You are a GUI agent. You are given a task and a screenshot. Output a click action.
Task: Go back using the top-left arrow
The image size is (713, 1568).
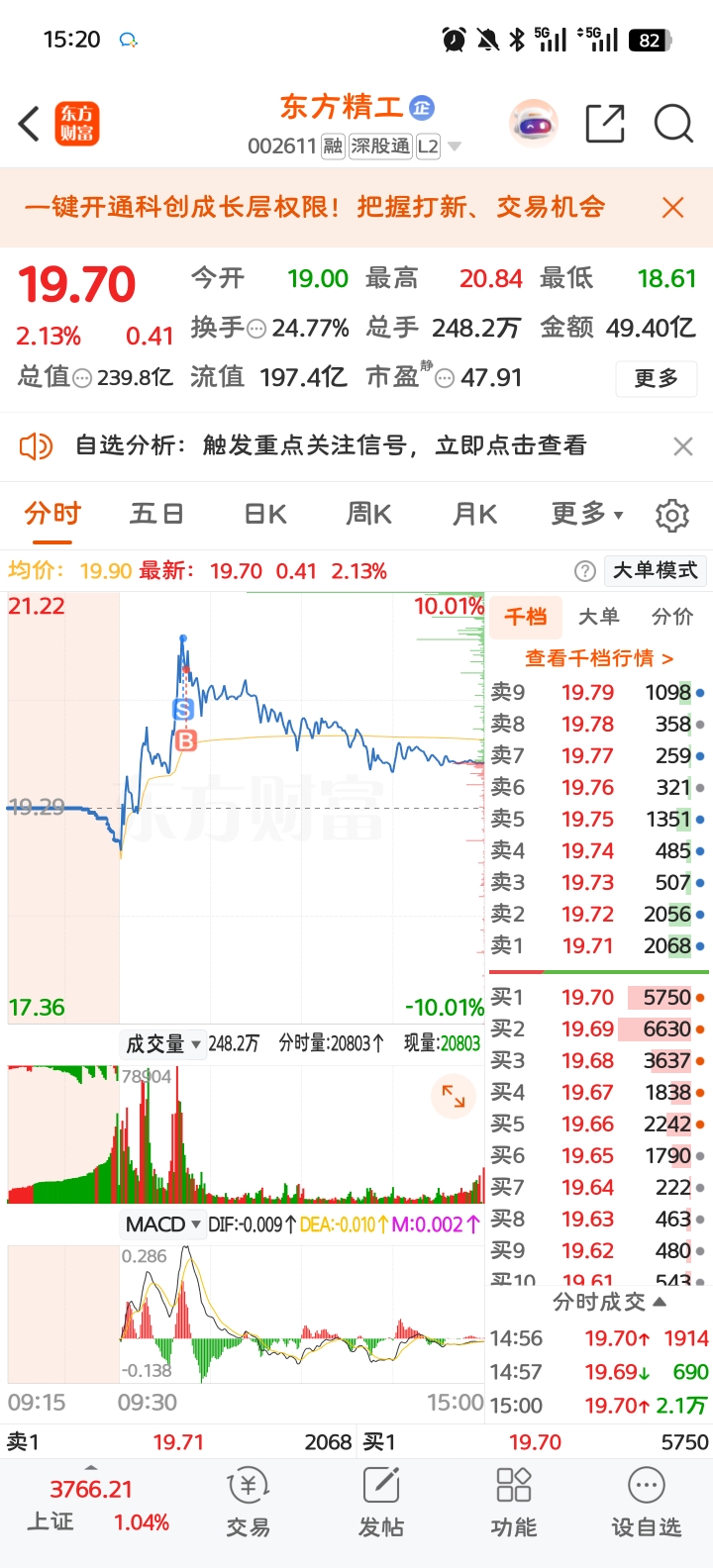30,125
